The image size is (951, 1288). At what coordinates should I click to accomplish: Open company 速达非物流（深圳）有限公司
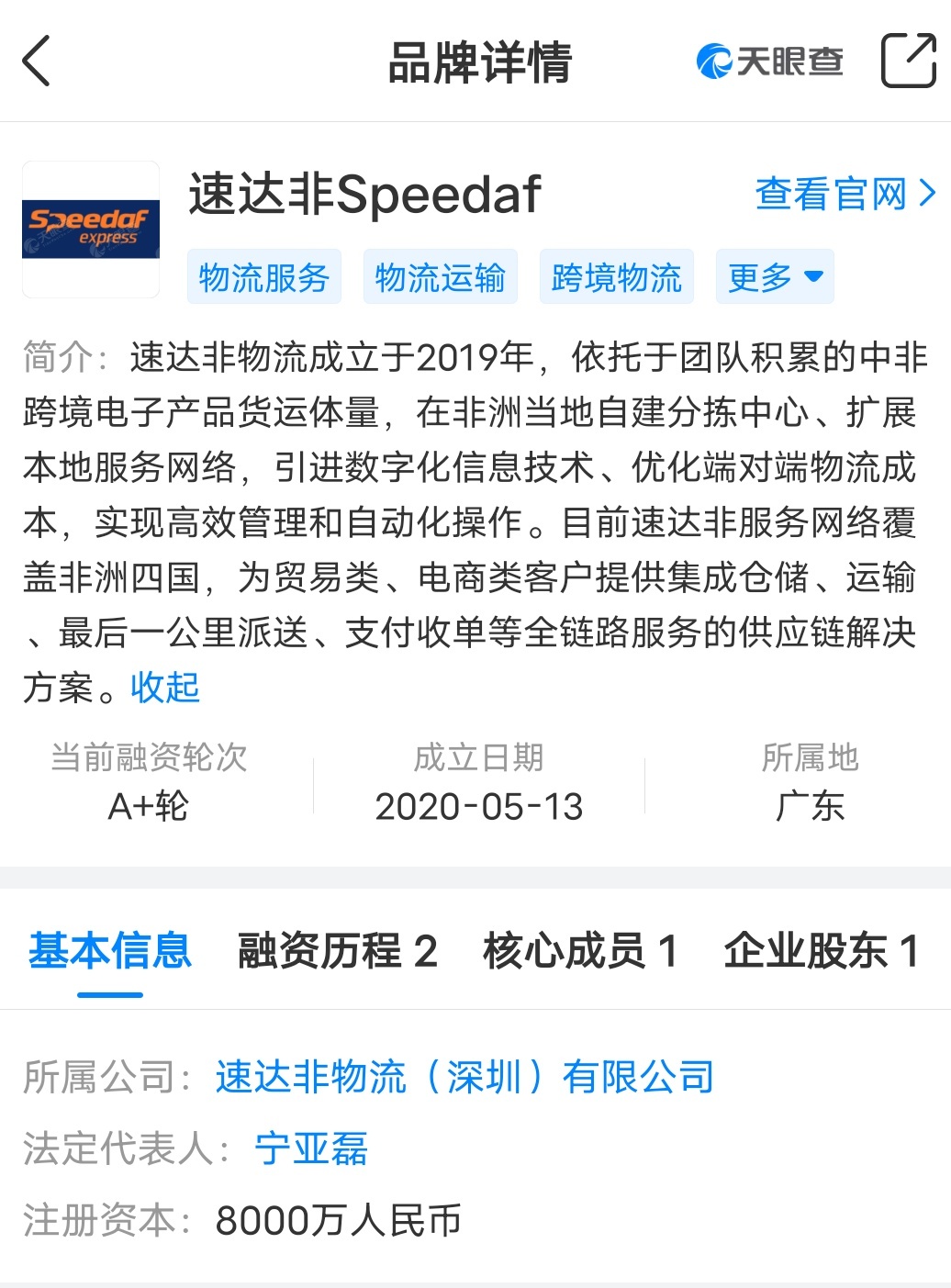[x=464, y=1077]
